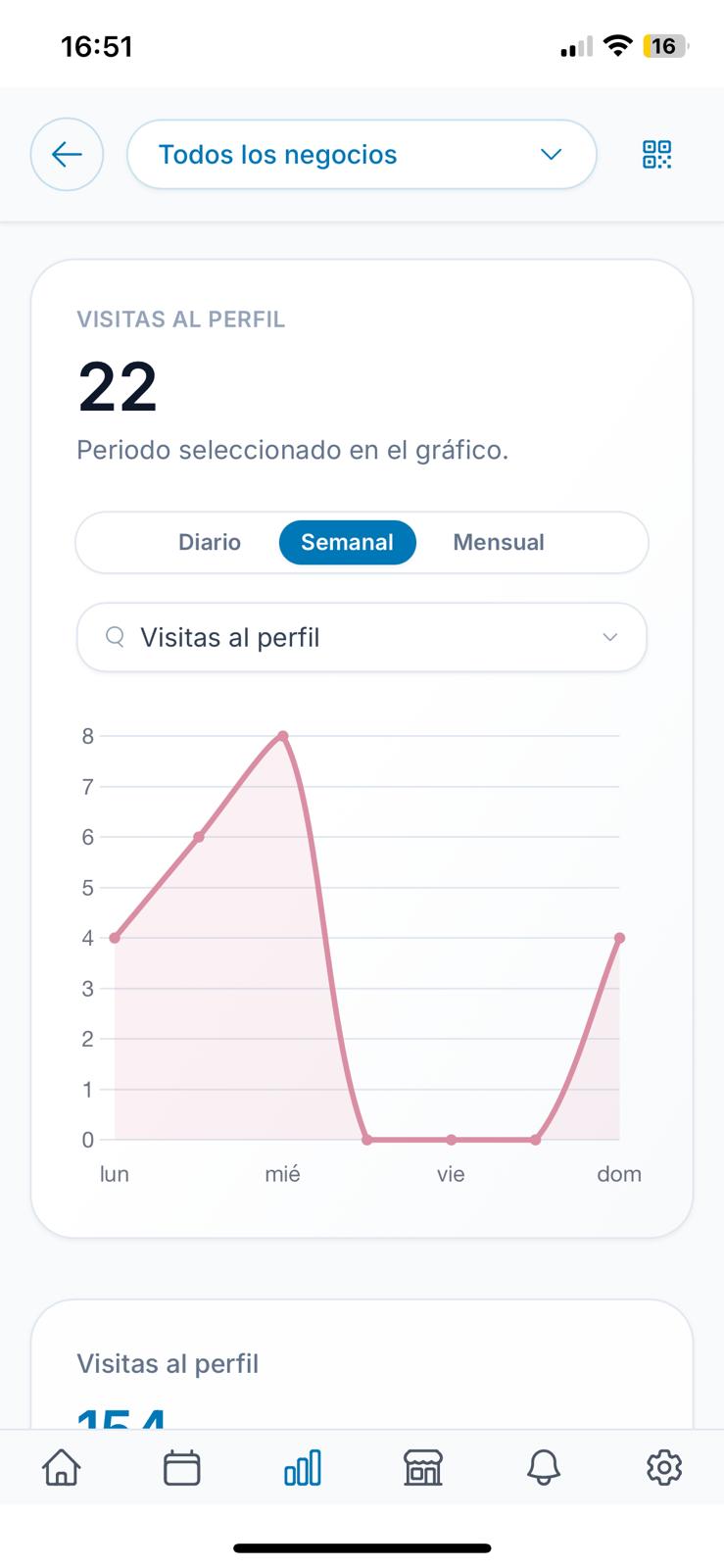Viewport: 724px width, 1568px height.
Task: Open the calendar section
Action: (181, 1467)
